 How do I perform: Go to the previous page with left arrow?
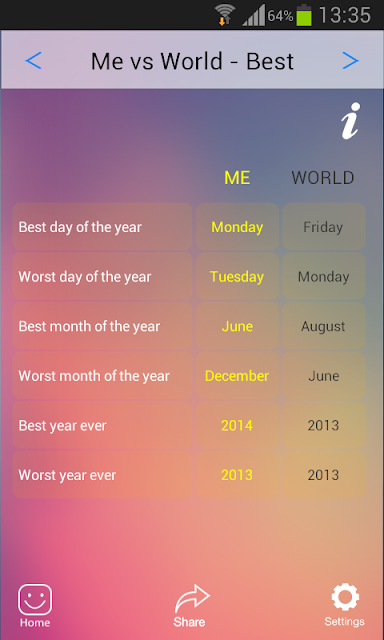[33, 61]
